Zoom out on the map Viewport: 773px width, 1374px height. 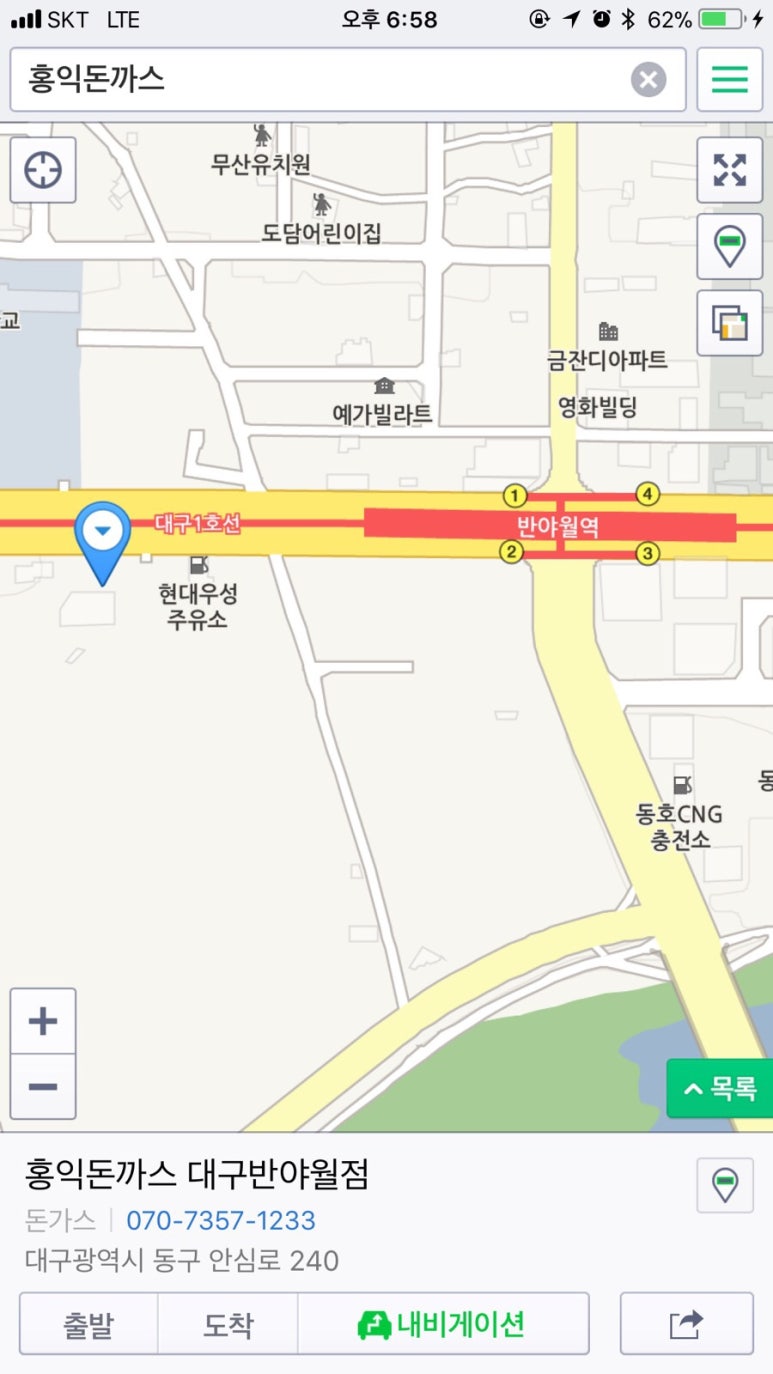[43, 1086]
